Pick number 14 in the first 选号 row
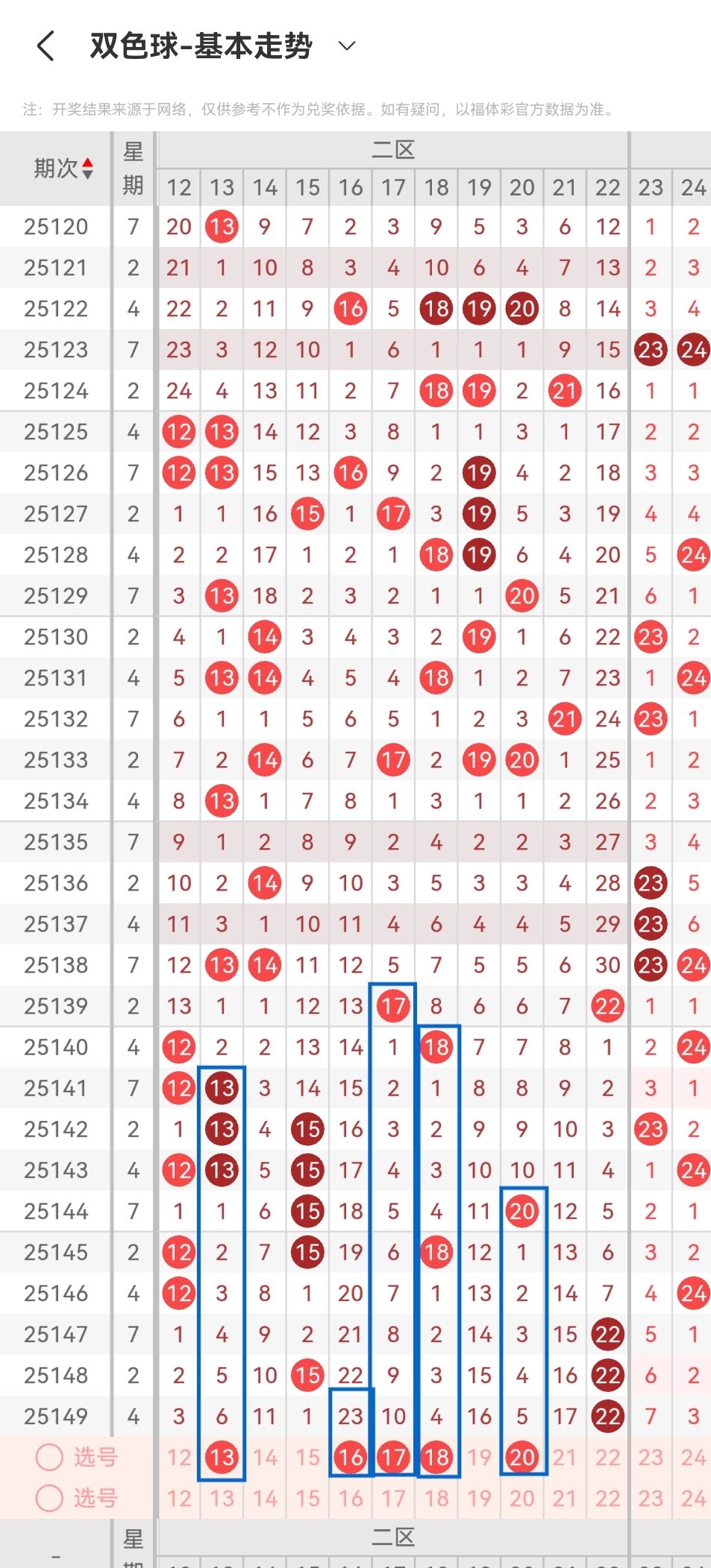 pos(265,1457)
